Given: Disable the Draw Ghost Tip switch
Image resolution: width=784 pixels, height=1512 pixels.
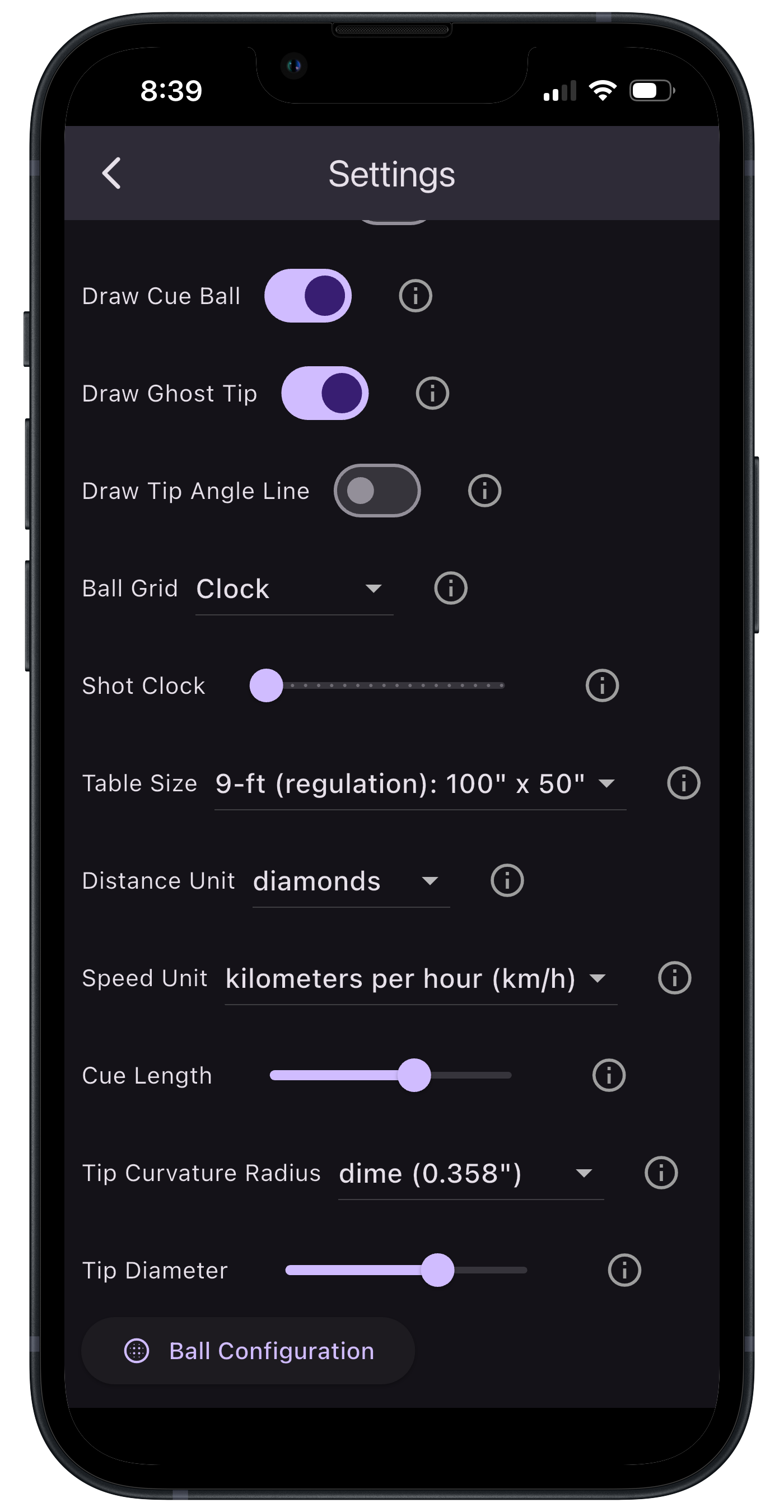Looking at the screenshot, I should (x=324, y=393).
